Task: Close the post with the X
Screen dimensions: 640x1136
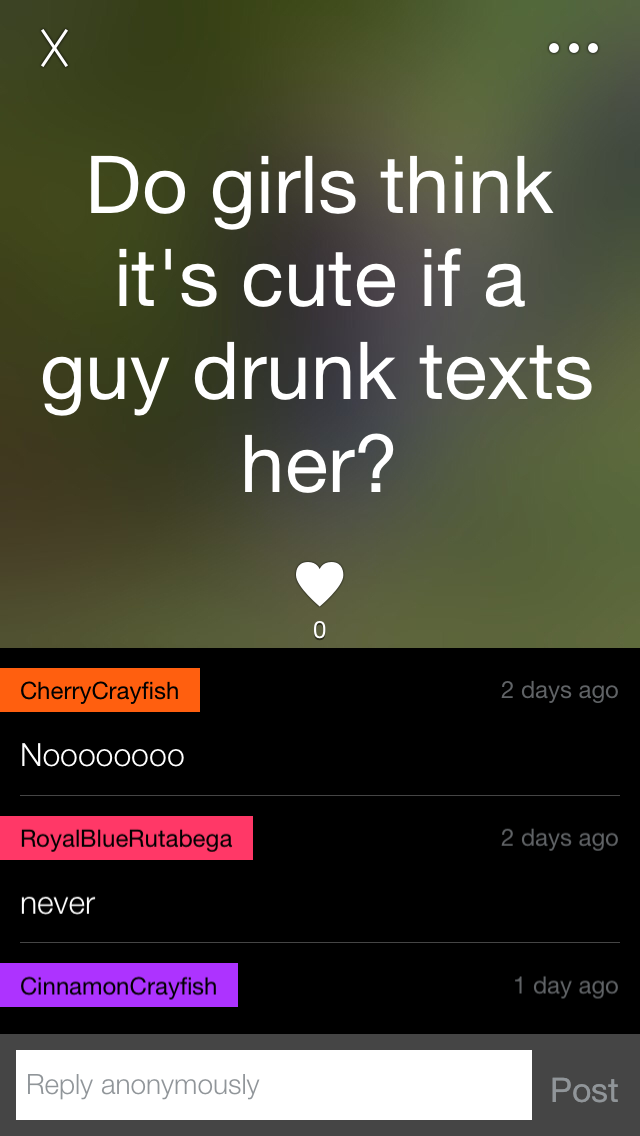Action: (54, 49)
